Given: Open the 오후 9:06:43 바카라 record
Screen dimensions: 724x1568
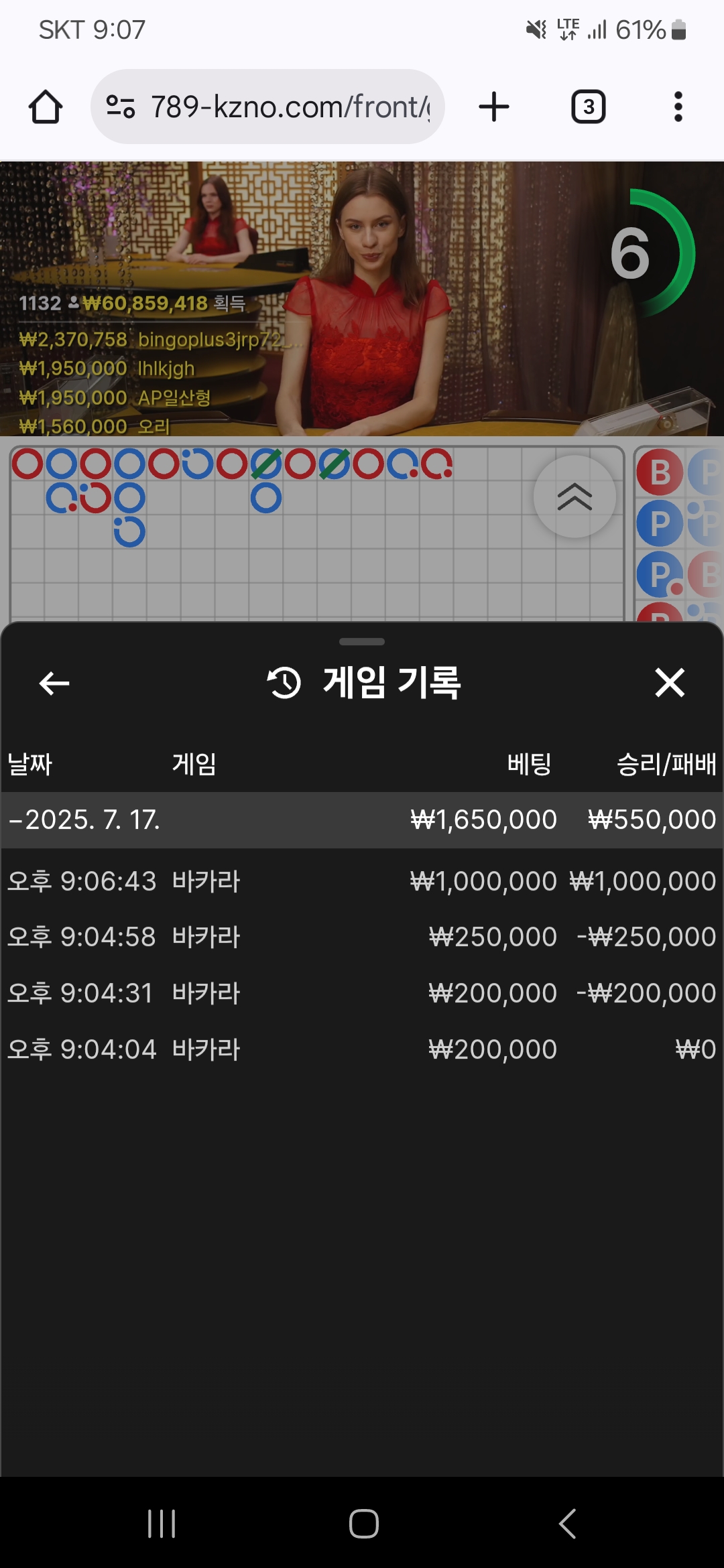Looking at the screenshot, I should (362, 881).
